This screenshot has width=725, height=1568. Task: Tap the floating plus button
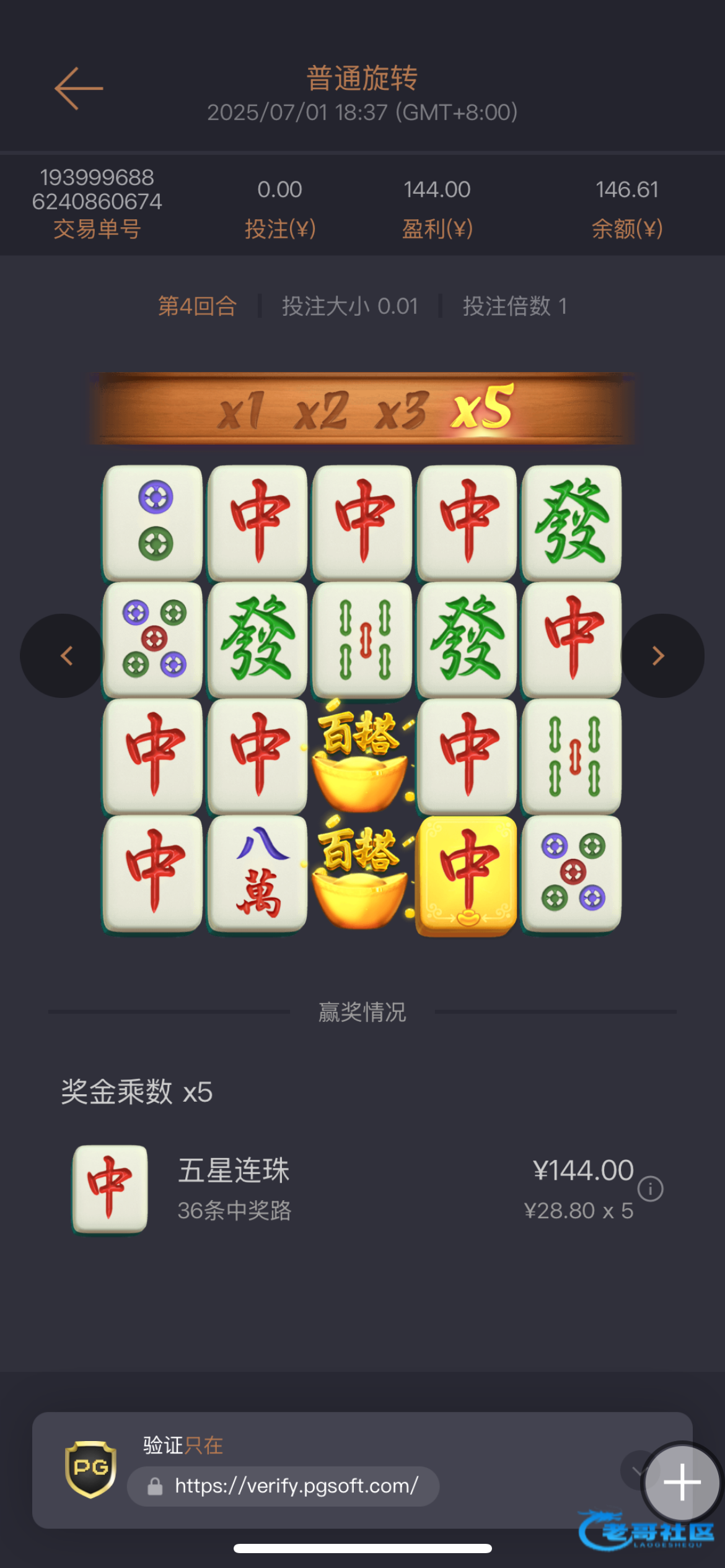pos(682,1483)
